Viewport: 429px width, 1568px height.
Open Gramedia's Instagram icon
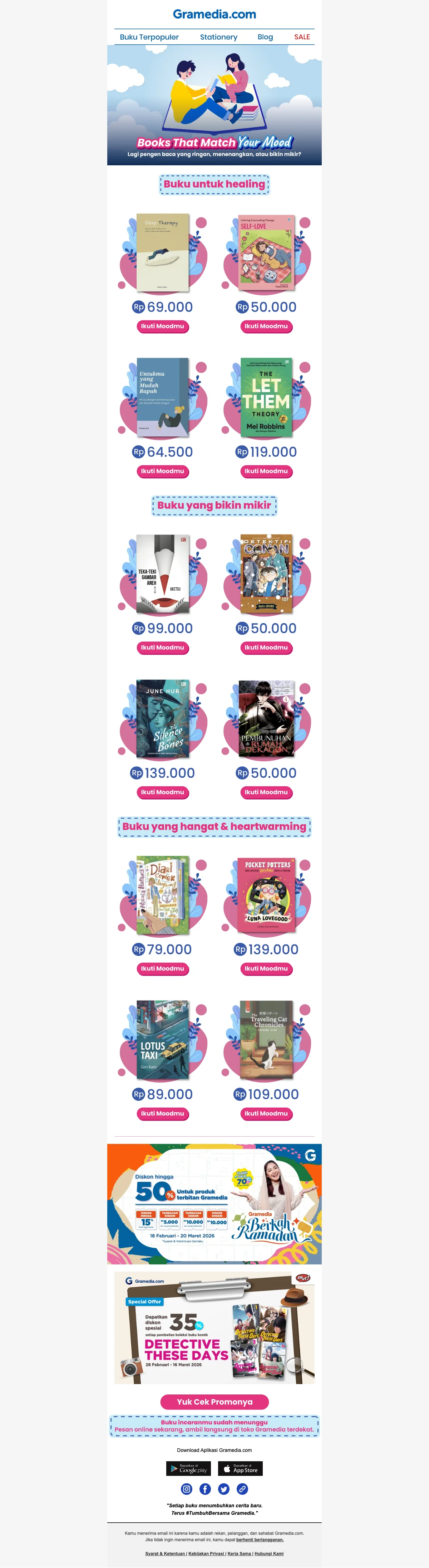[187, 1489]
